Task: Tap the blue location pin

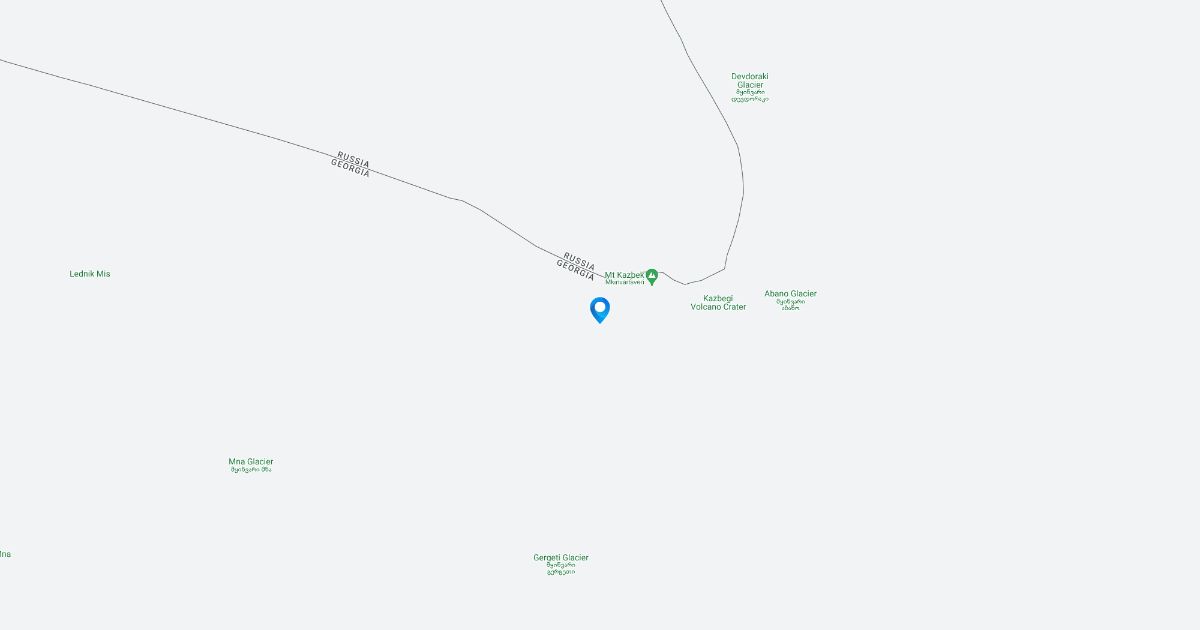Action: (600, 309)
